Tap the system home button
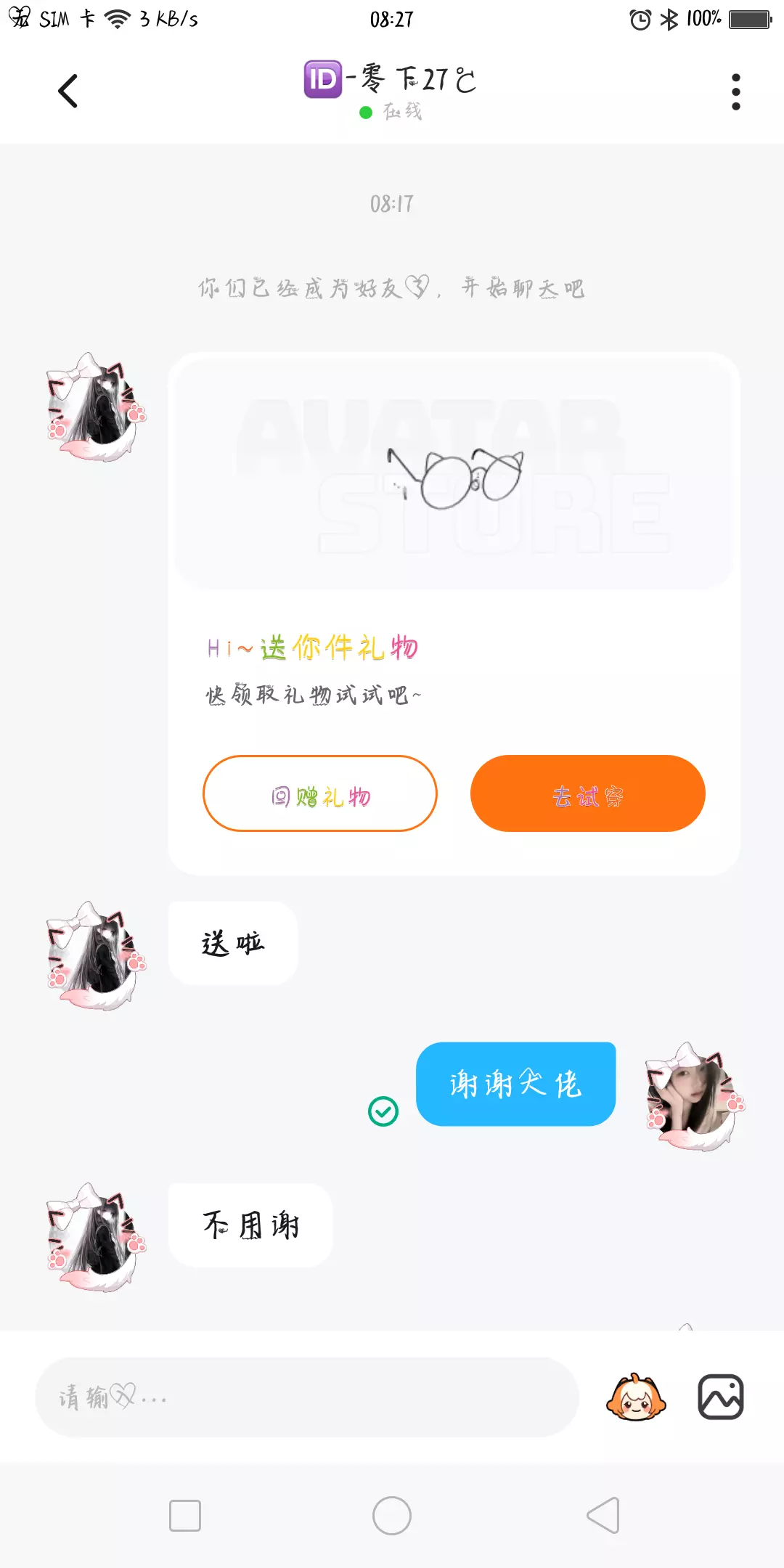Screen dimensions: 784x1568 392,1516
